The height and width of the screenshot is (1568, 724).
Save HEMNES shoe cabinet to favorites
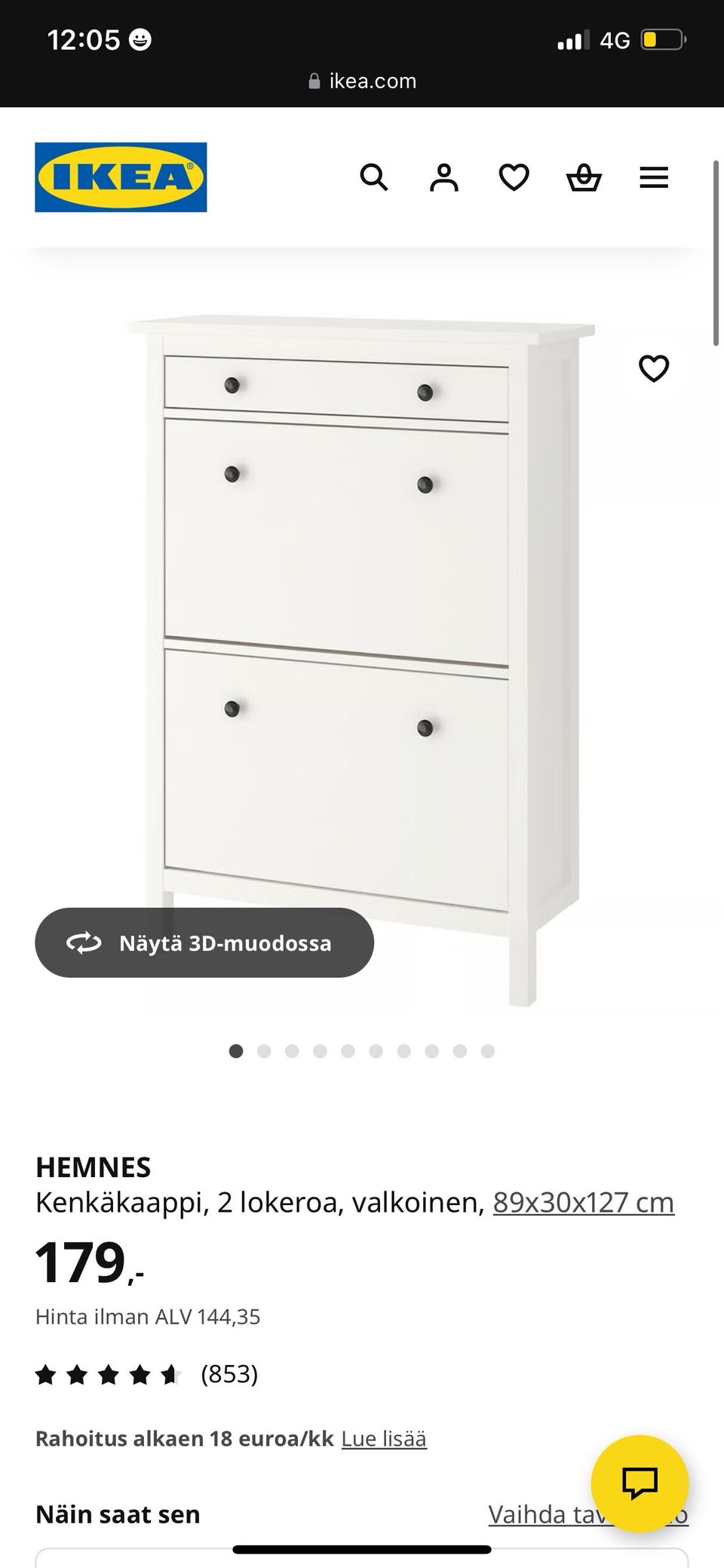[x=654, y=368]
